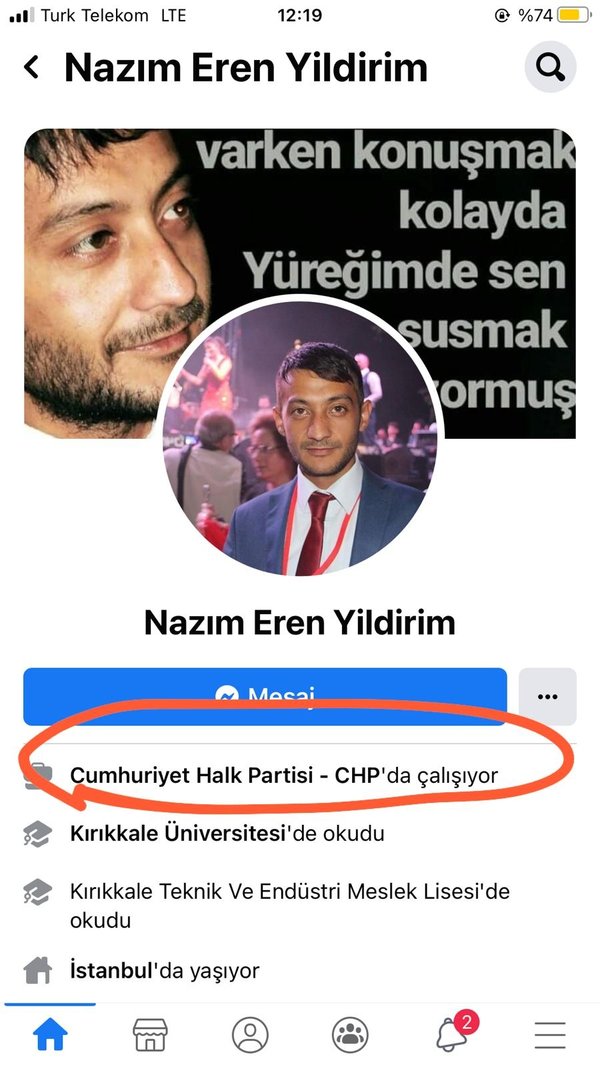Viewport: 600px width, 1067px height.
Task: Open the hamburger menu tab
Action: pos(550,1035)
